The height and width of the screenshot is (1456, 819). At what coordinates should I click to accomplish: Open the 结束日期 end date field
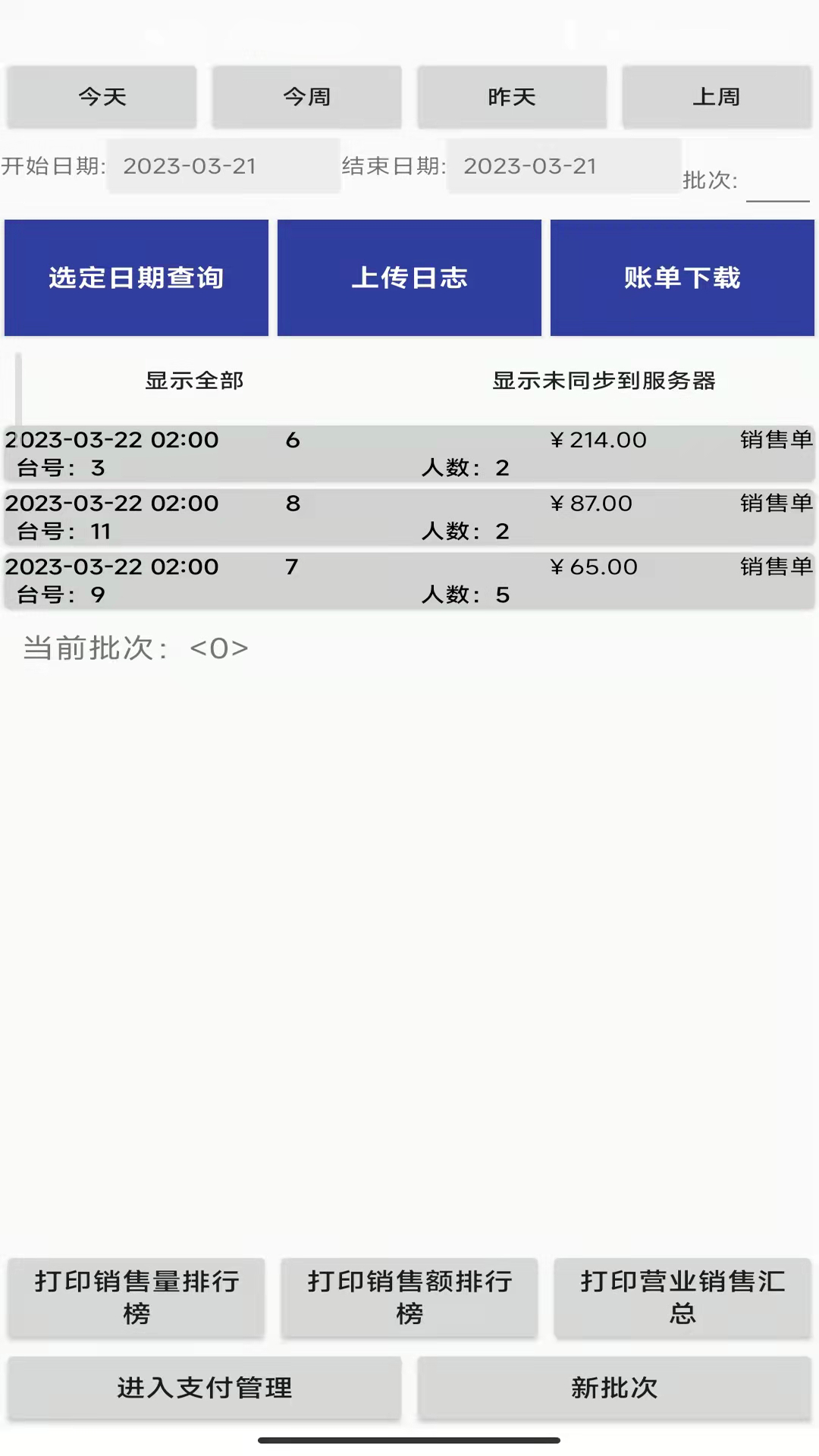click(563, 166)
